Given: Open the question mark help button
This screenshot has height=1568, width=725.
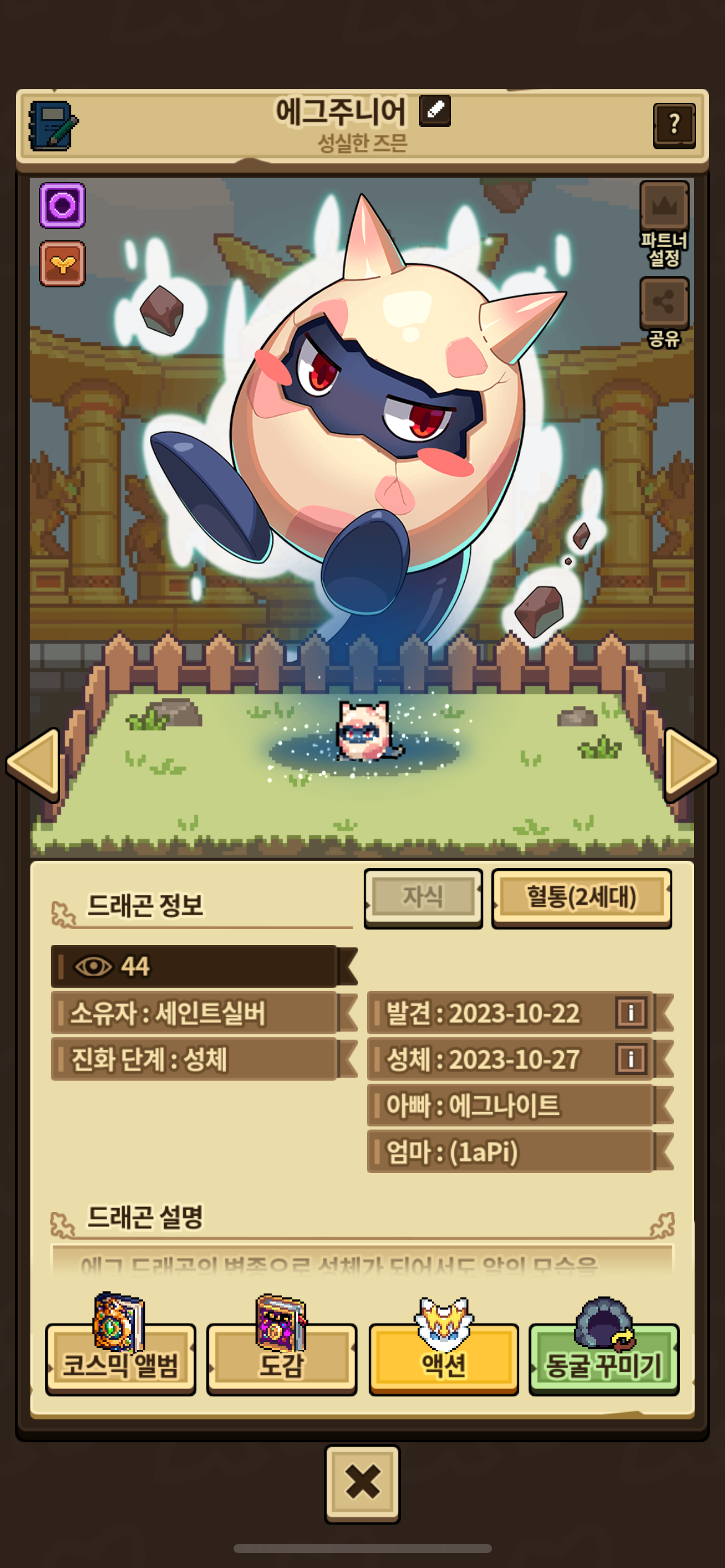Looking at the screenshot, I should pyautogui.click(x=674, y=126).
